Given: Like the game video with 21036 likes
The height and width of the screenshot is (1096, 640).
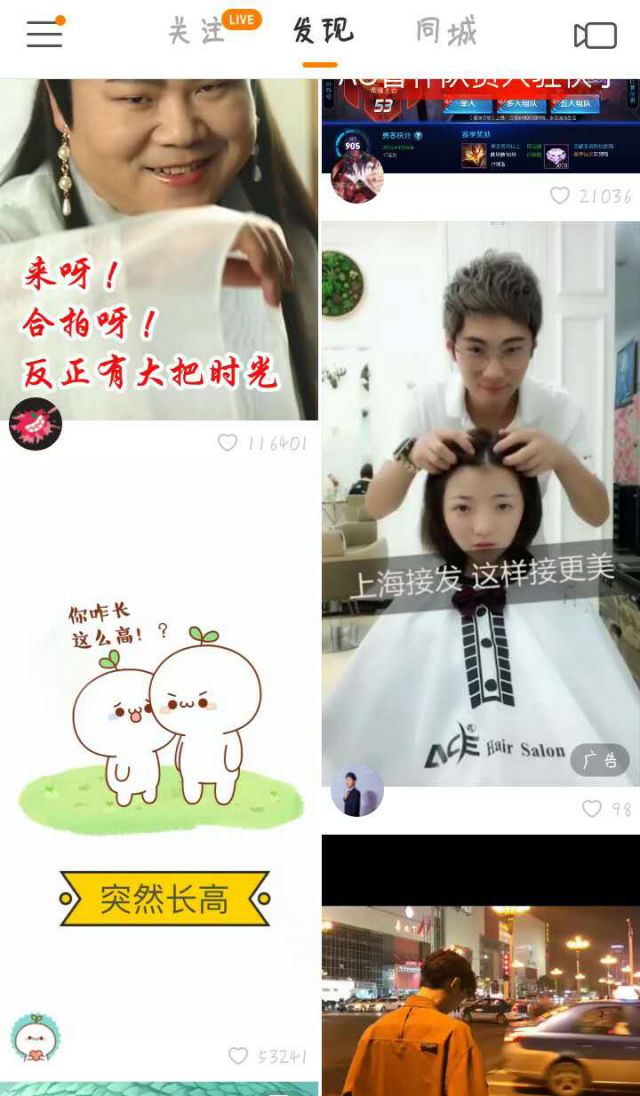Looking at the screenshot, I should (560, 196).
